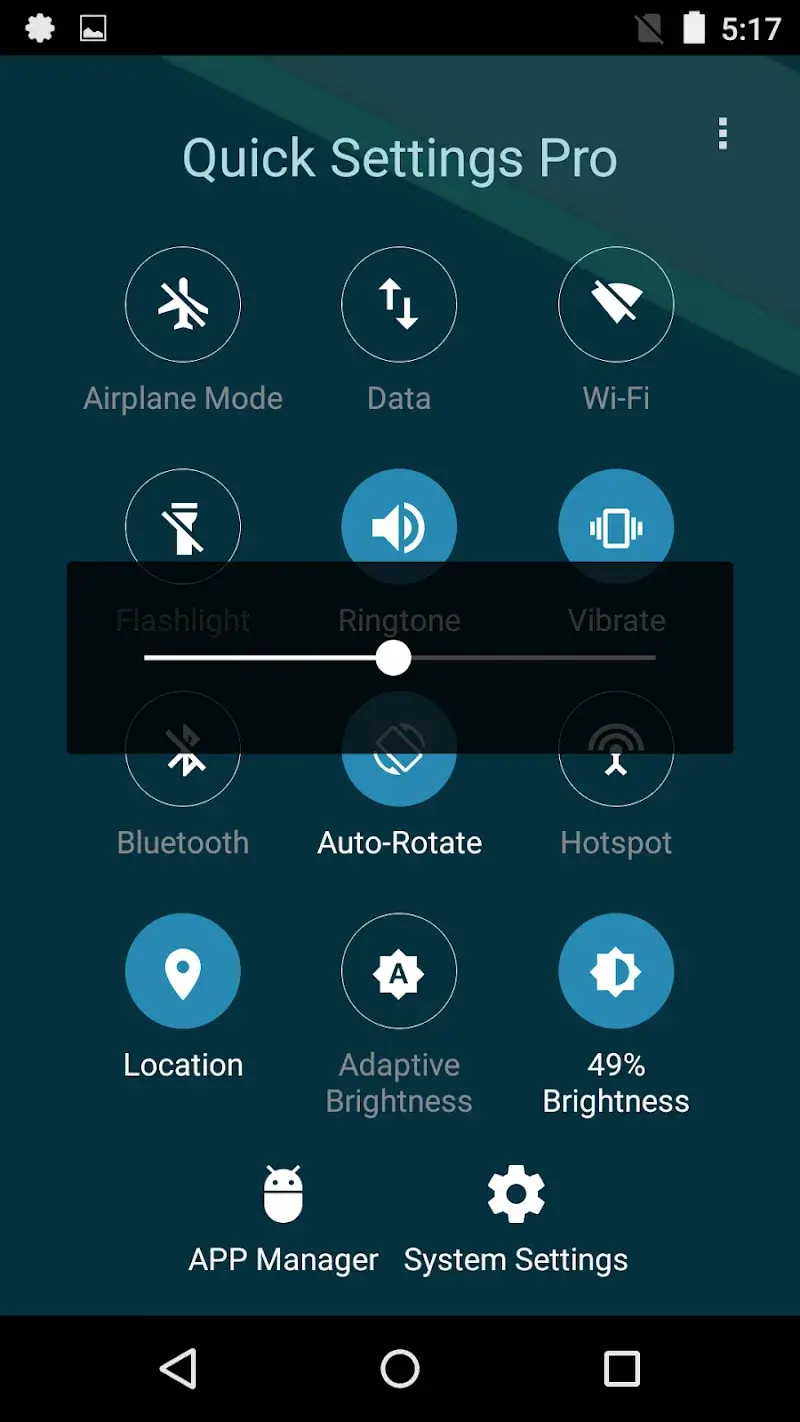Tap the Back navigation button
This screenshot has width=800, height=1422.
pyautogui.click(x=179, y=1368)
